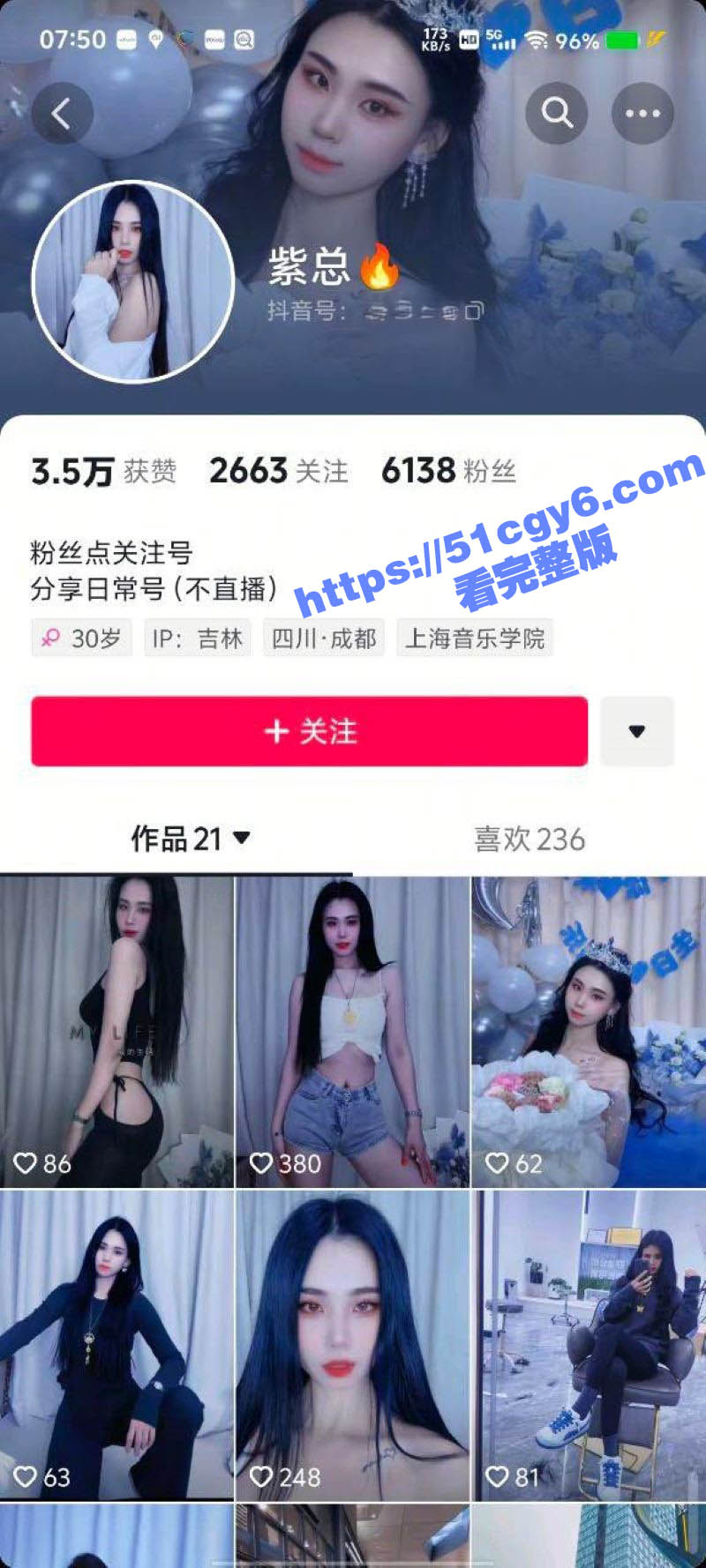Follow this user with 关注 button
Screen dimensions: 706x1568
pos(309,731)
